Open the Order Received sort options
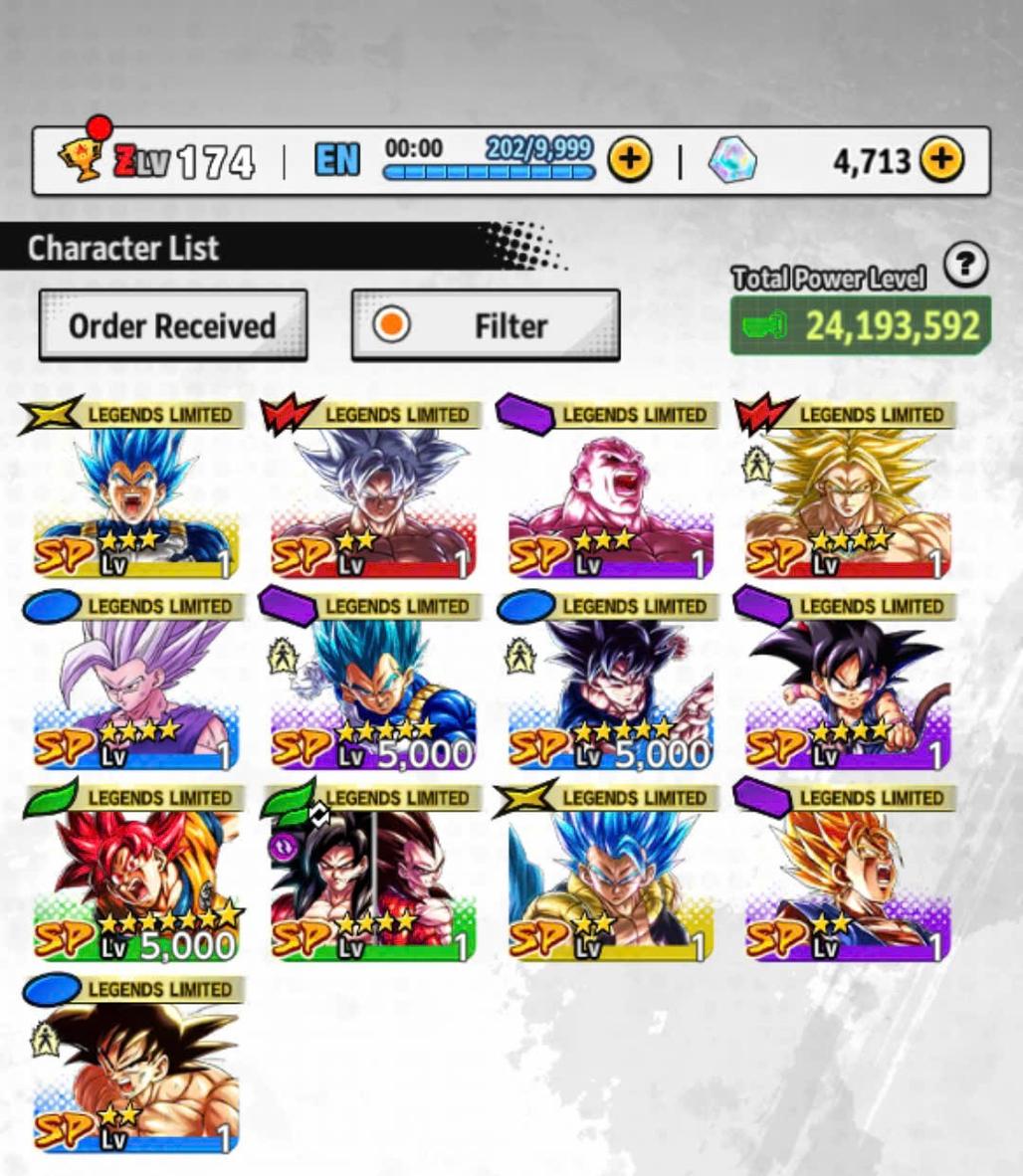The width and height of the screenshot is (1023, 1176). click(x=172, y=325)
